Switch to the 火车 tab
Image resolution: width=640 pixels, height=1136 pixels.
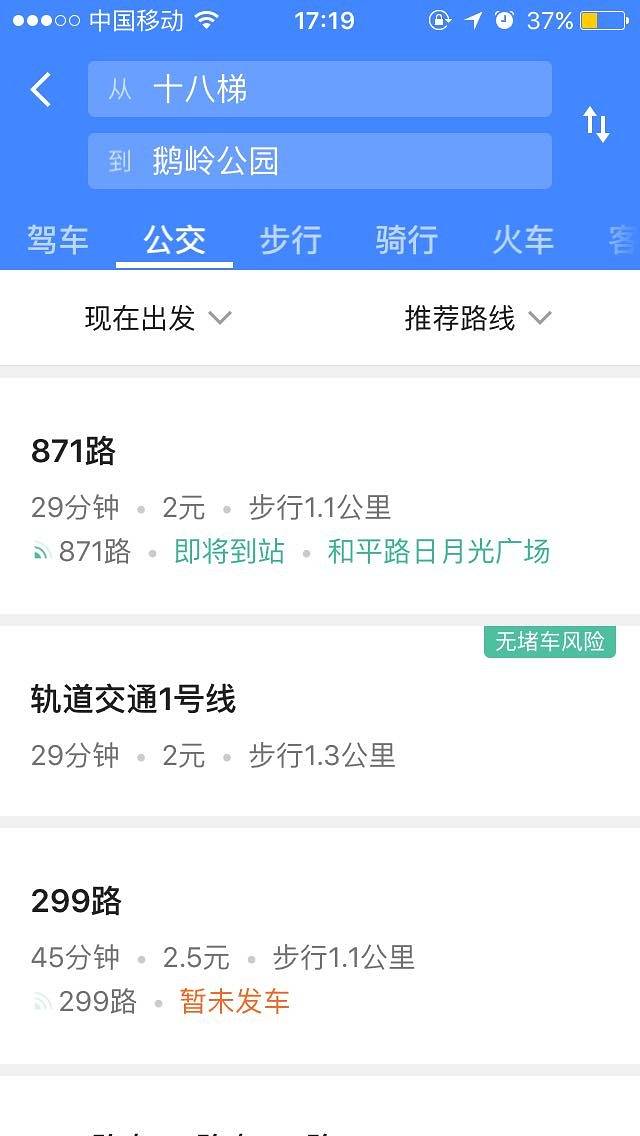pyautogui.click(x=522, y=240)
